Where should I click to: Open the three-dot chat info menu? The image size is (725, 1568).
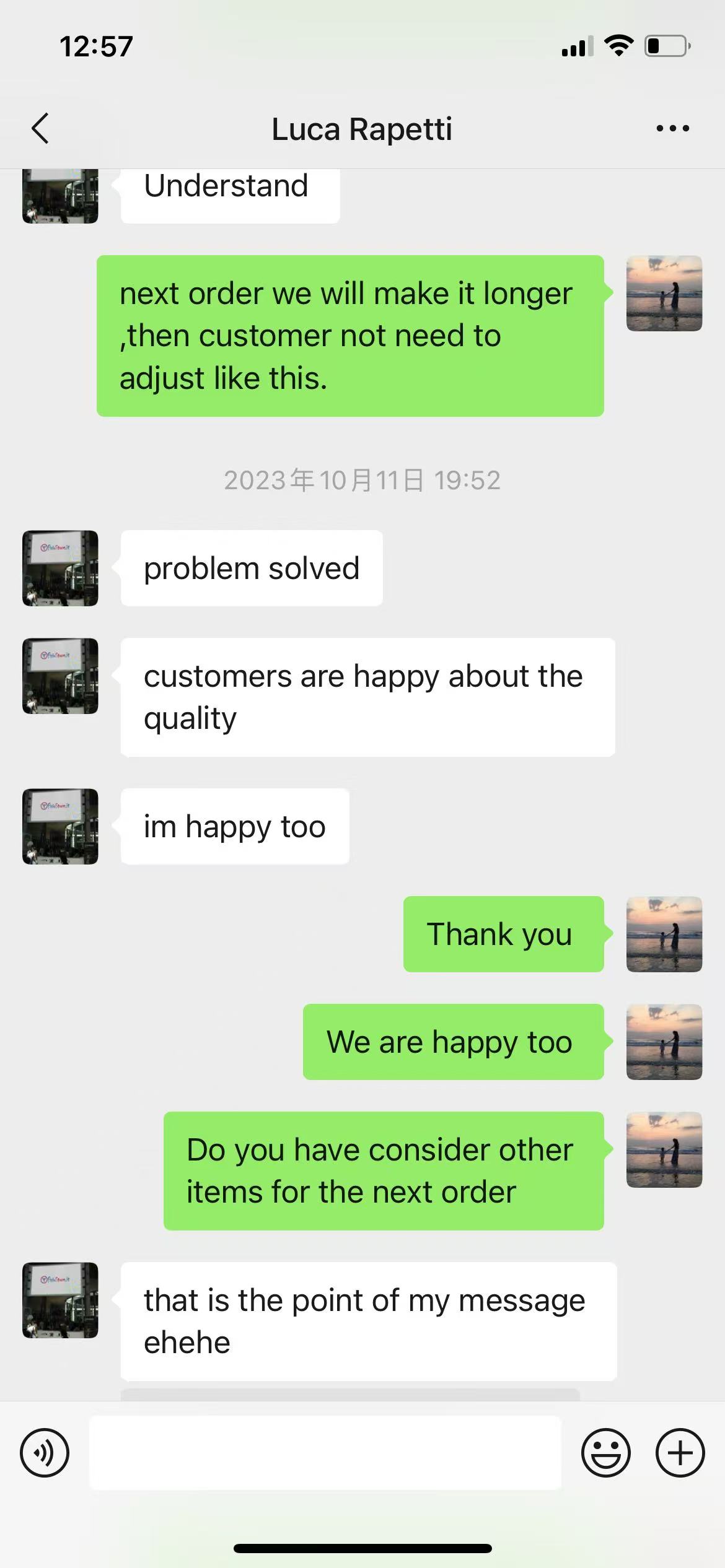tap(672, 129)
